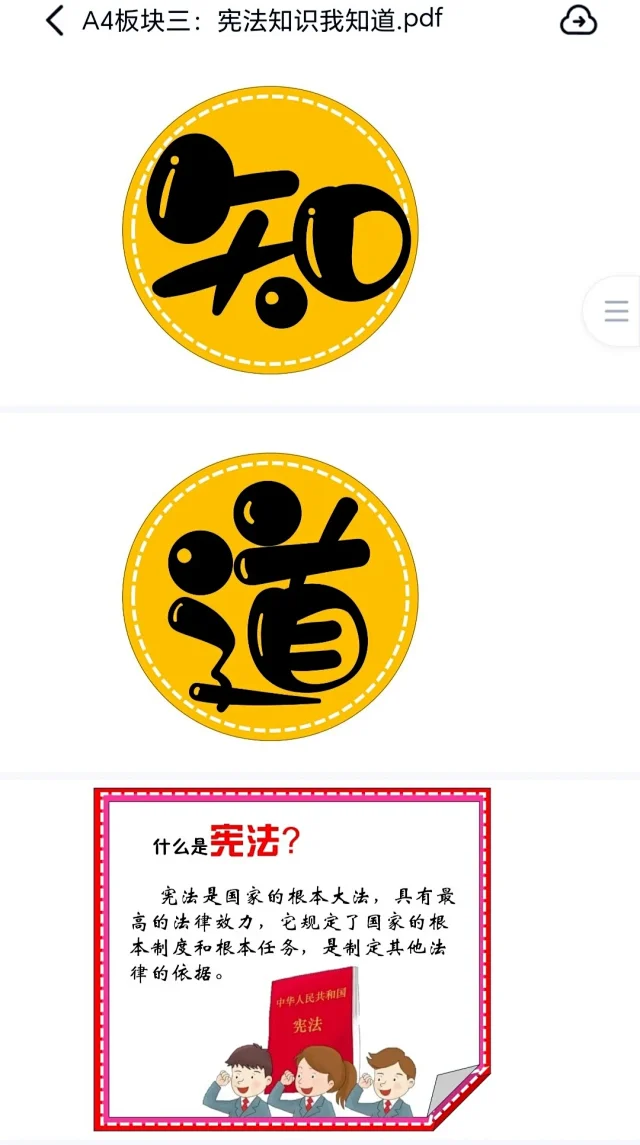Viewport: 640px width, 1145px height.
Task: Open the floating side menu button
Action: (616, 311)
